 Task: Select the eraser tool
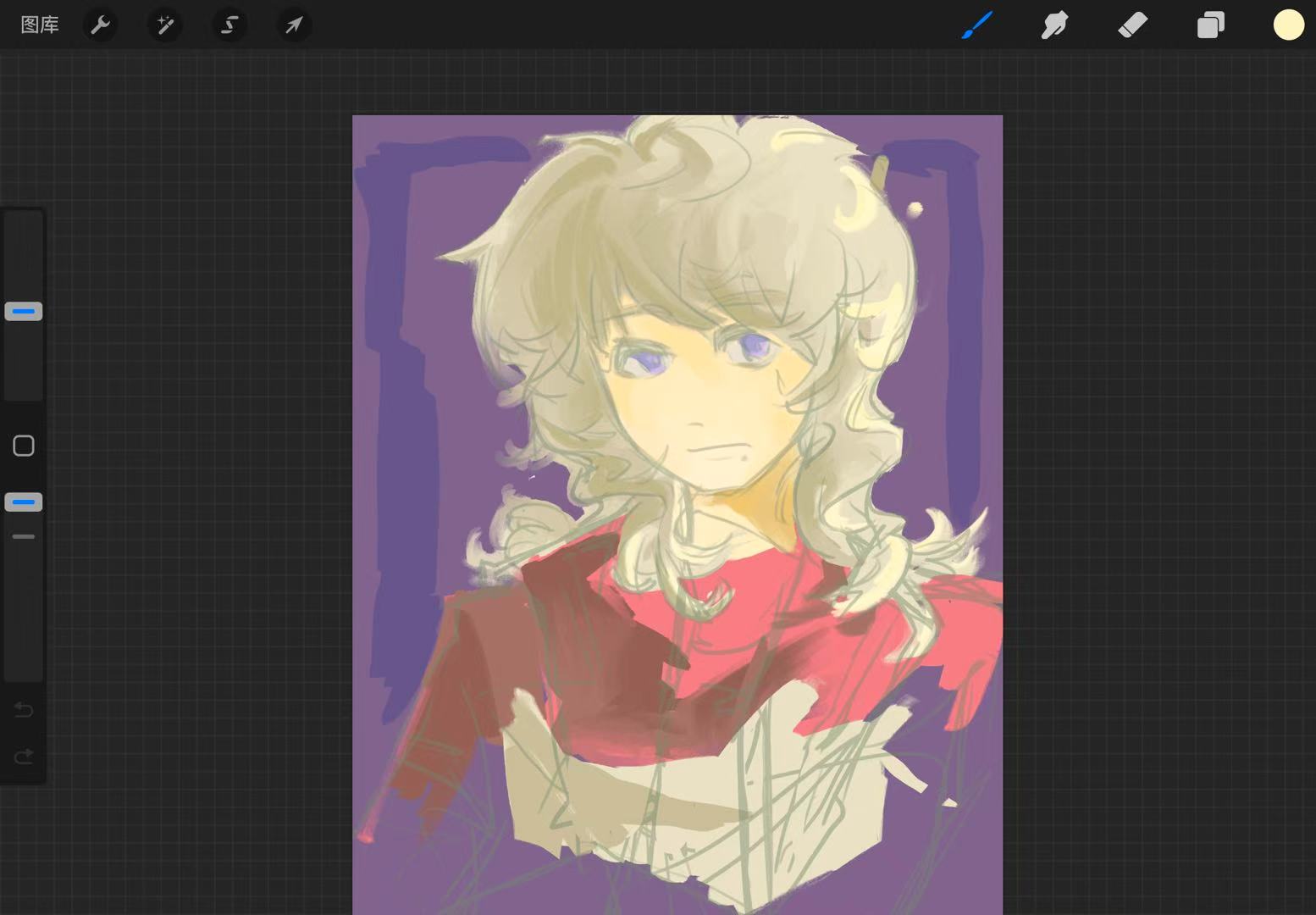pyautogui.click(x=1132, y=25)
